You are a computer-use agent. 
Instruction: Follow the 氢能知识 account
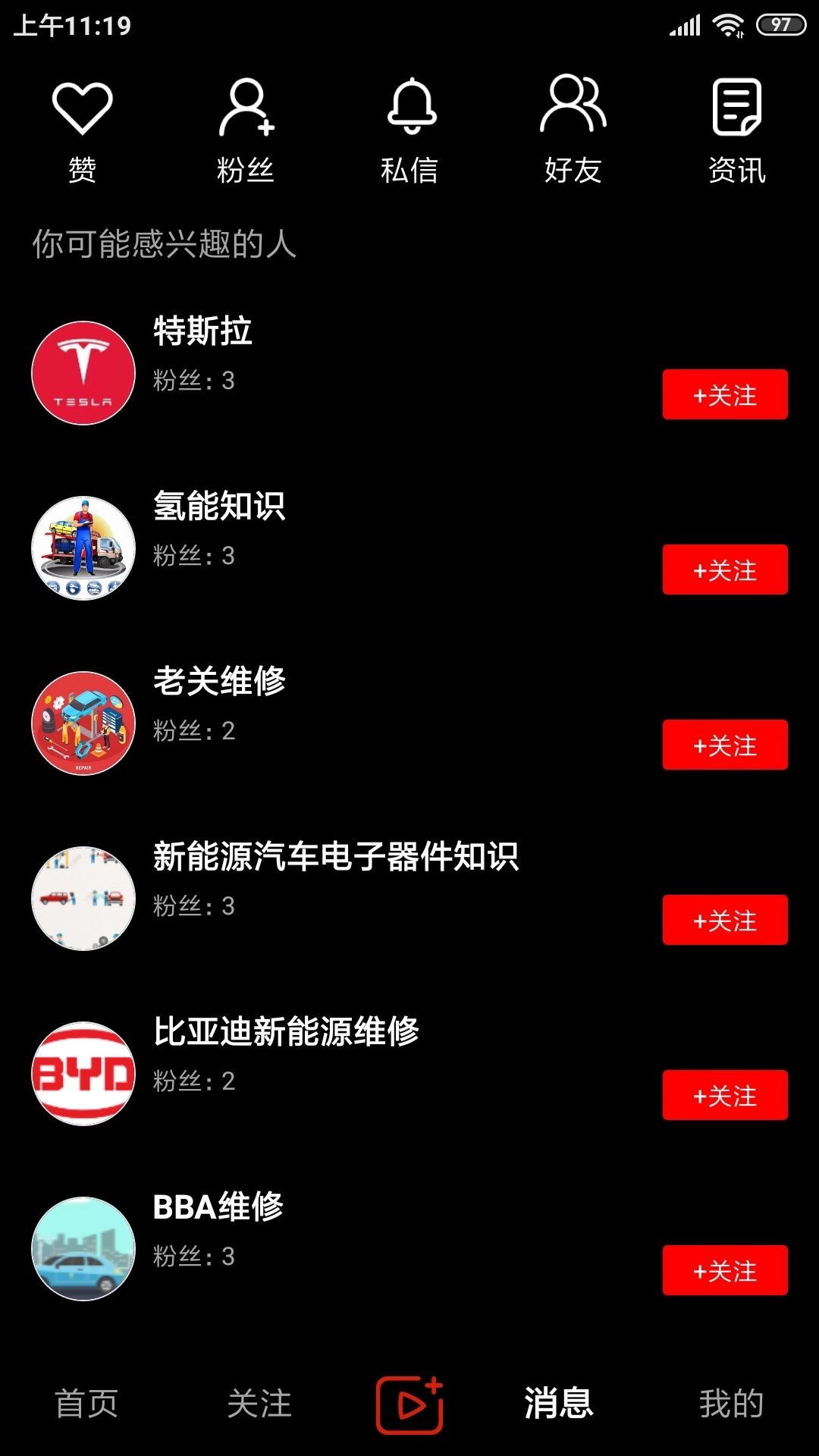point(725,570)
